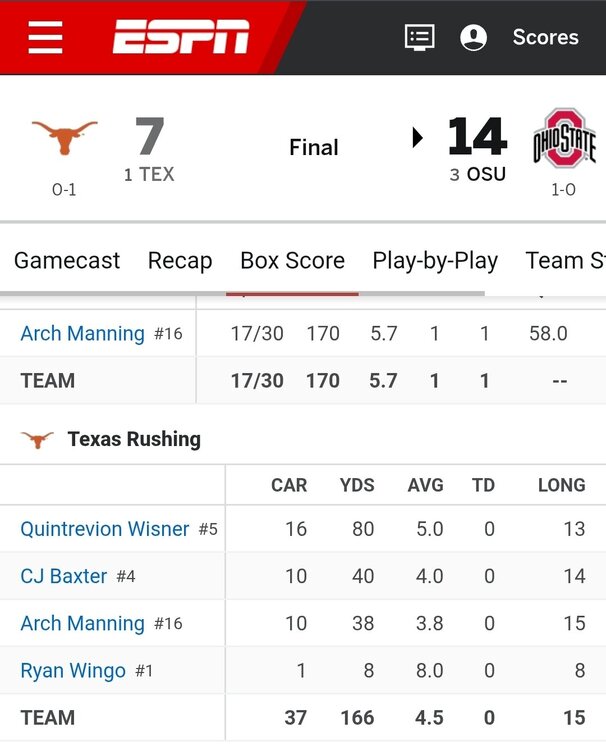Screen dimensions: 606x750
Task: View Quintrevion Wisner's player page
Action: pyautogui.click(x=104, y=529)
